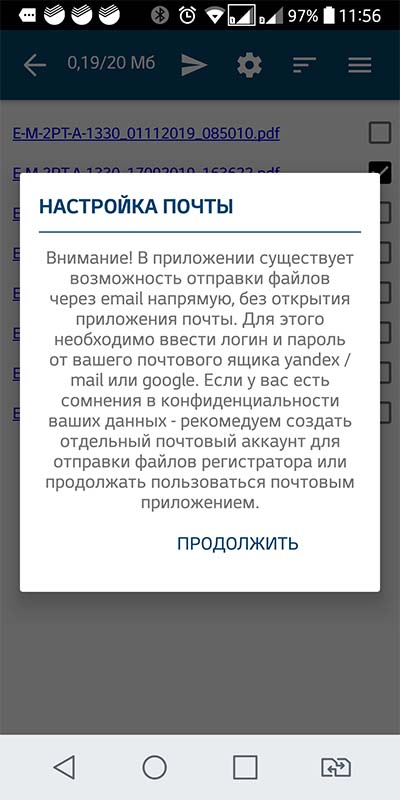Image resolution: width=400 pixels, height=800 pixels.
Task: Tap ПРОДОЛЖИТЬ to continue mail setup
Action: point(237,544)
